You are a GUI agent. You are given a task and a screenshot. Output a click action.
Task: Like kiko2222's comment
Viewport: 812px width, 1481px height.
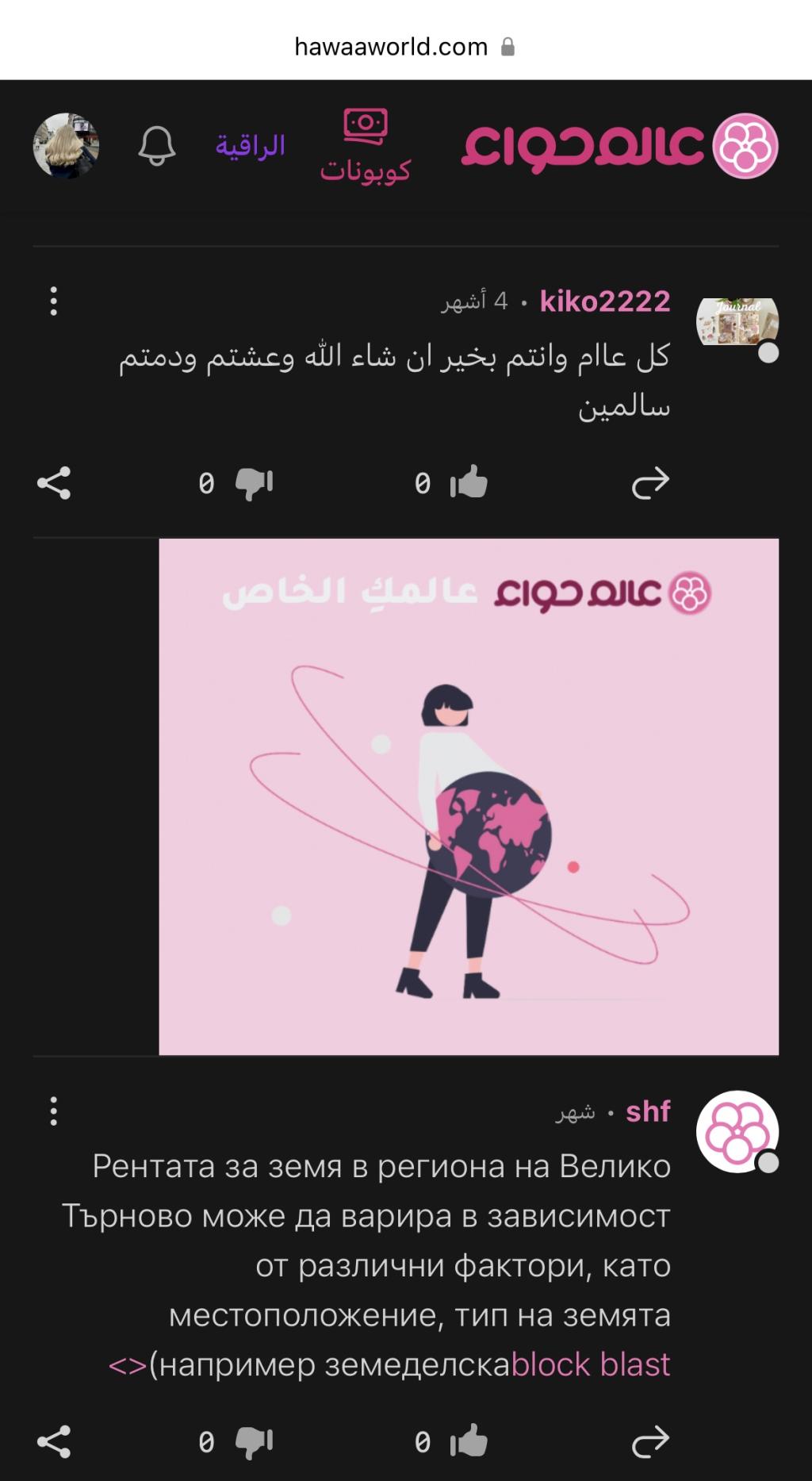click(469, 483)
